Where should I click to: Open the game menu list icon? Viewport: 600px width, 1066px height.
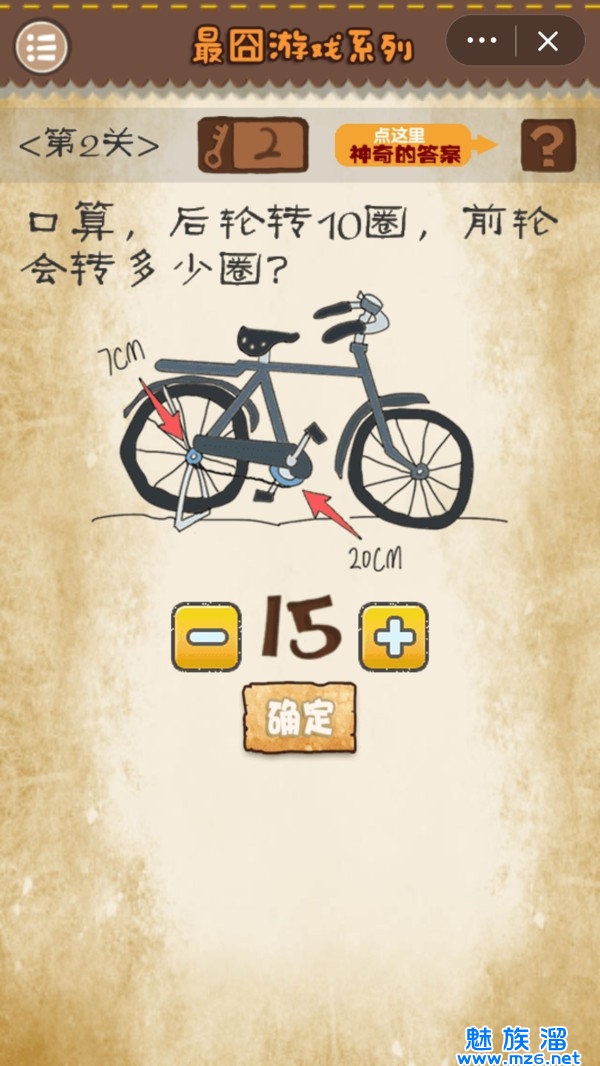42,45
